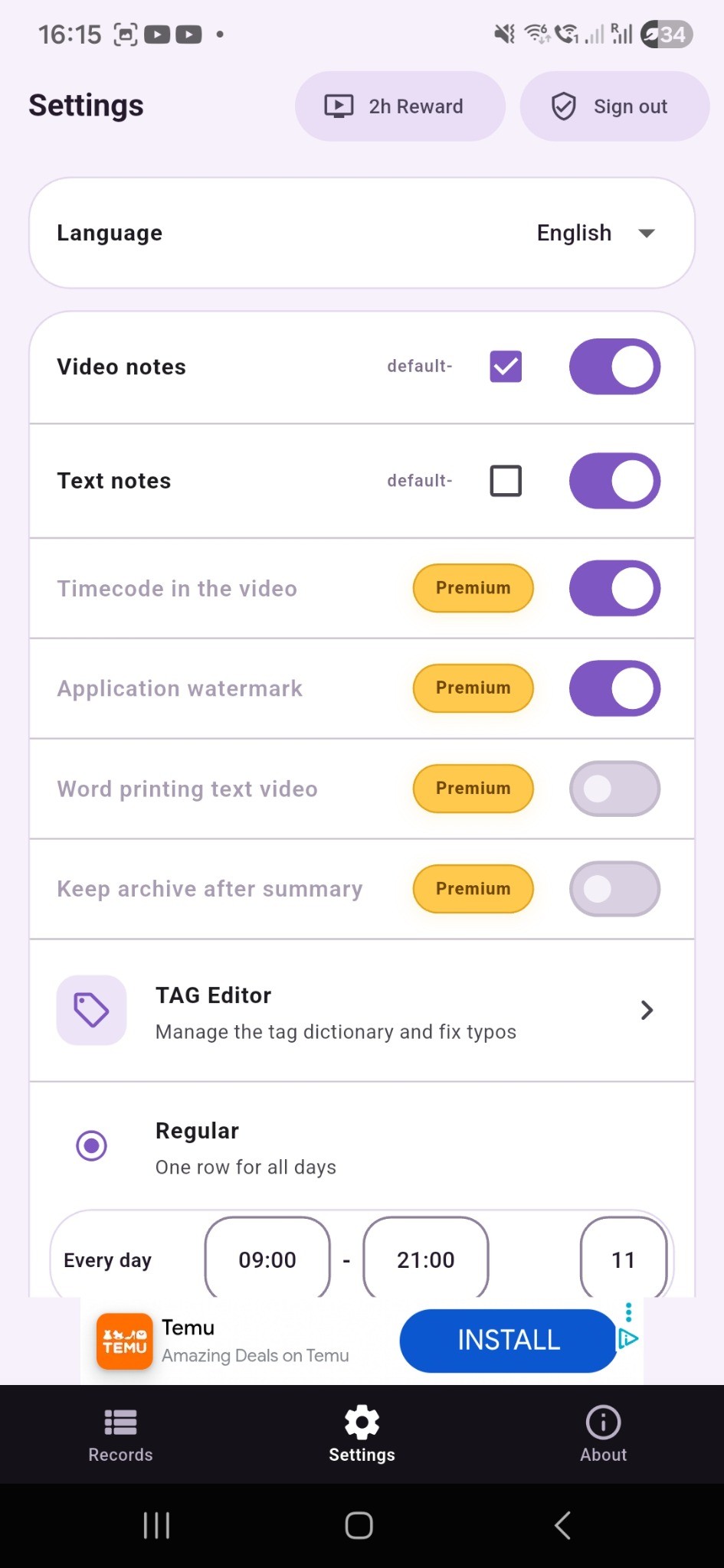Screen dimensions: 724x1568
Task: Tap the Records list icon
Action: pos(120,1423)
